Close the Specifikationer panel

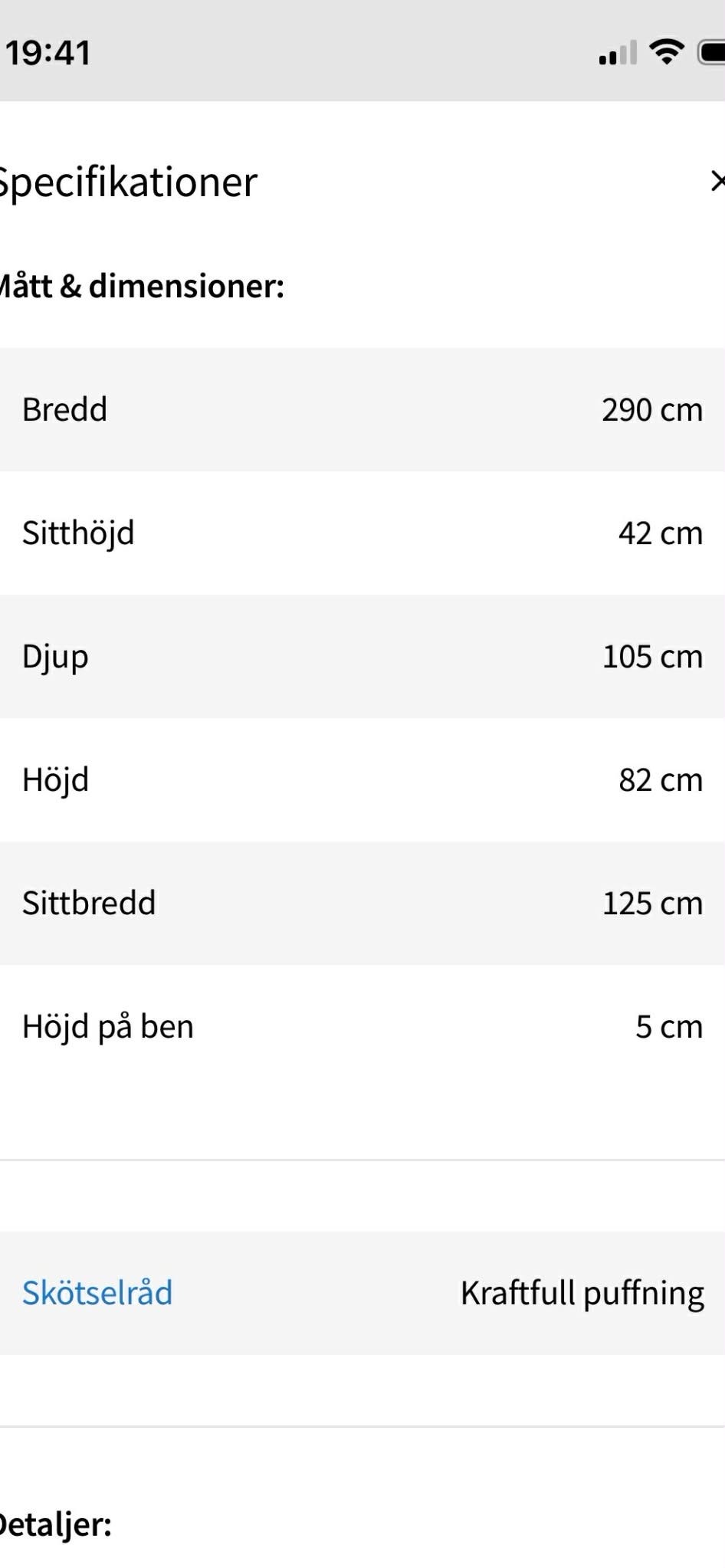click(x=717, y=182)
